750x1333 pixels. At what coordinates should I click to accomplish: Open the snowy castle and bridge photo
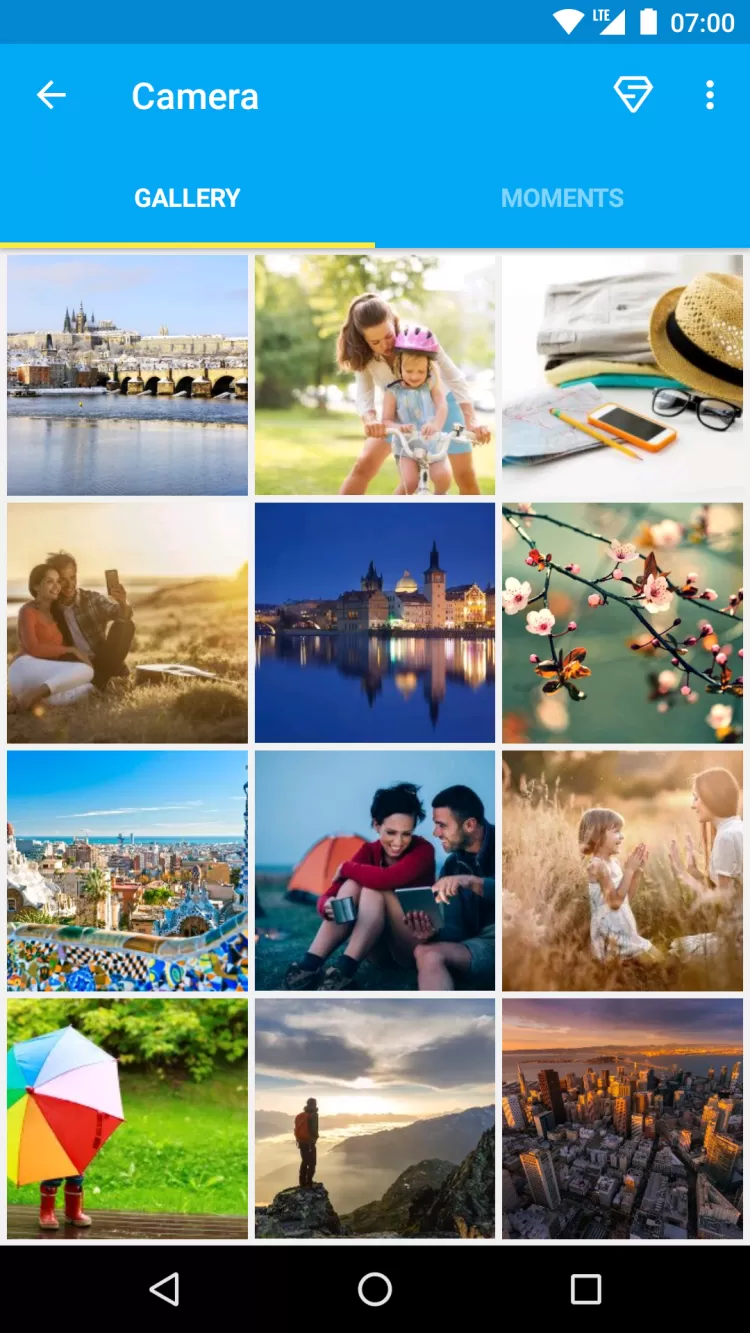point(127,375)
